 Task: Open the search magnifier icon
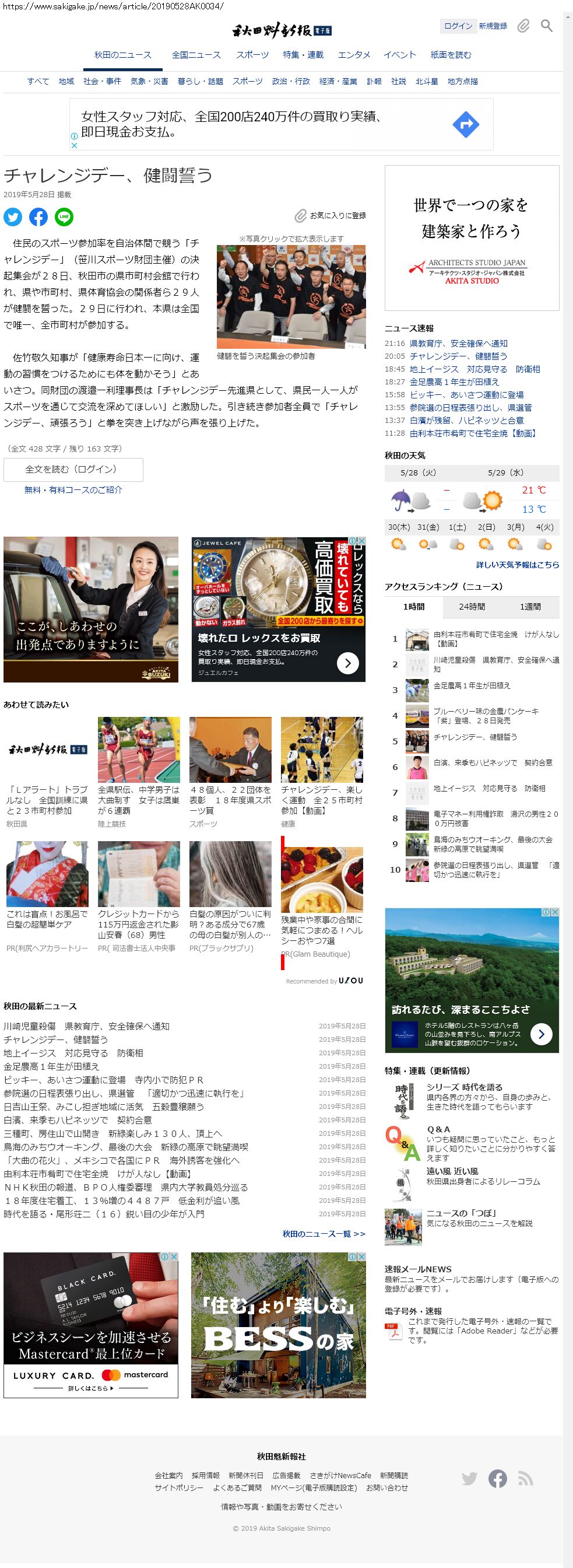click(x=546, y=26)
